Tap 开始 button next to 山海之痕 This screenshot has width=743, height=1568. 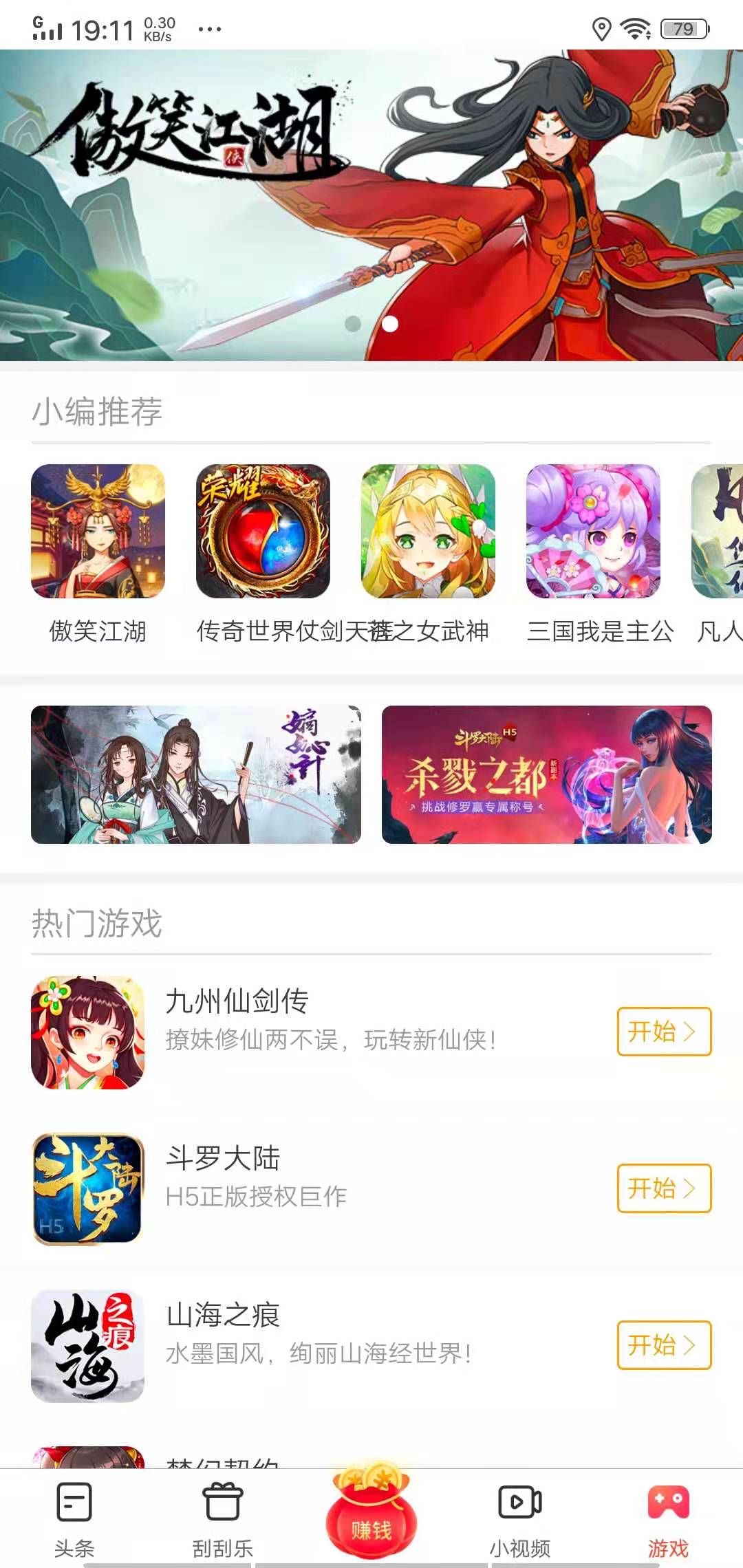pos(663,1347)
